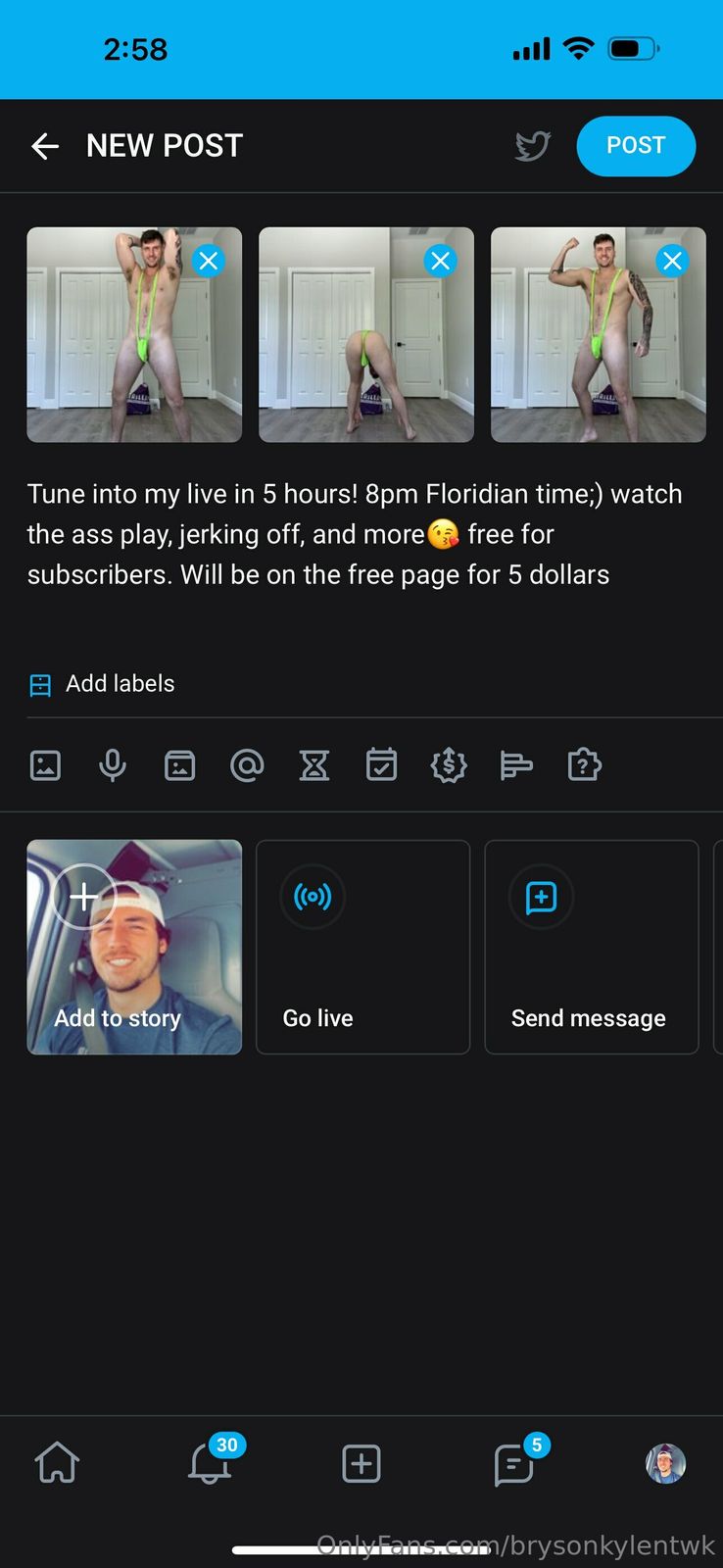Toggle the Twitter share icon
This screenshot has width=723, height=1568.
[x=533, y=147]
